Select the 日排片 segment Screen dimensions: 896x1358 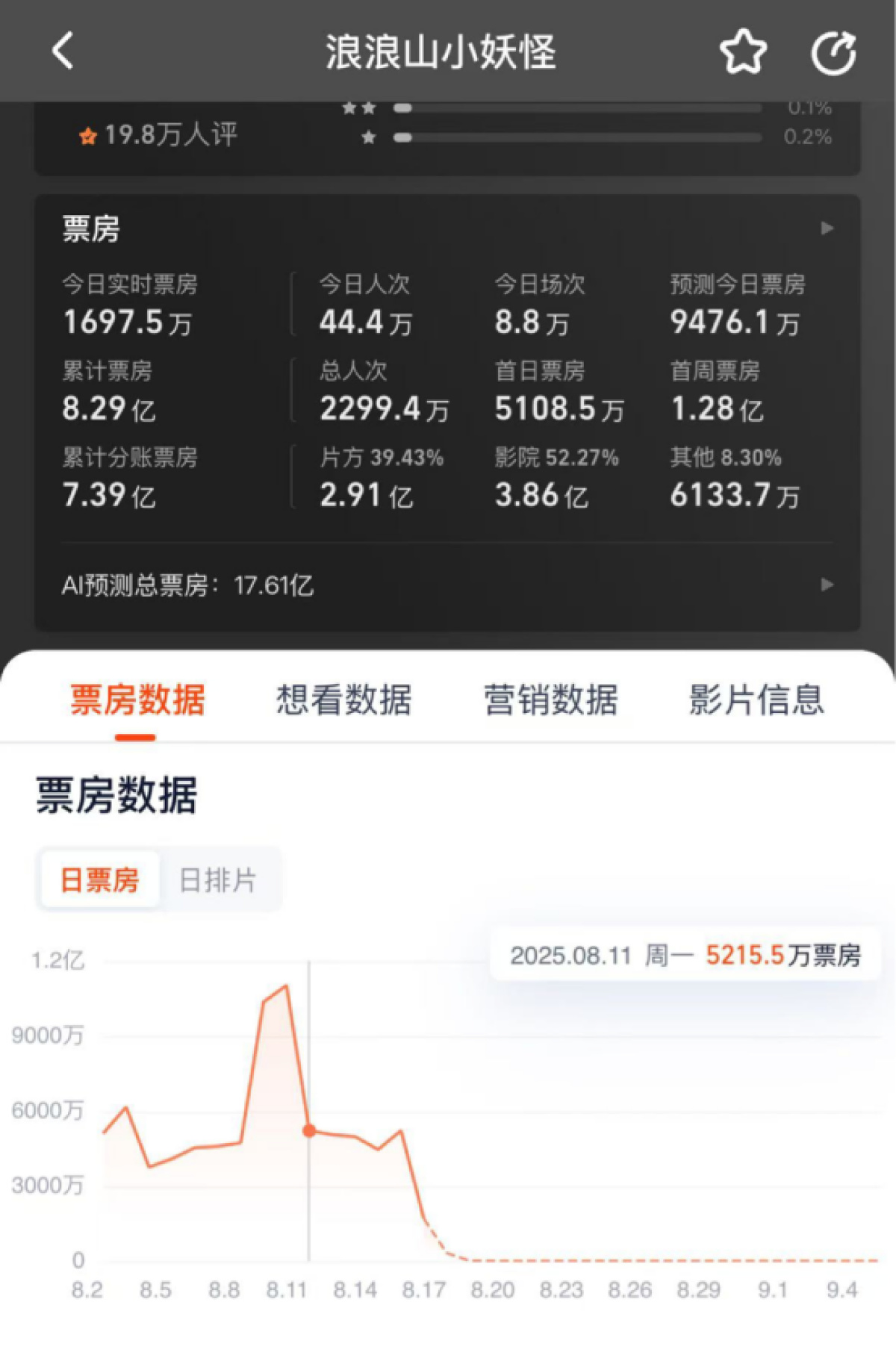point(218,880)
